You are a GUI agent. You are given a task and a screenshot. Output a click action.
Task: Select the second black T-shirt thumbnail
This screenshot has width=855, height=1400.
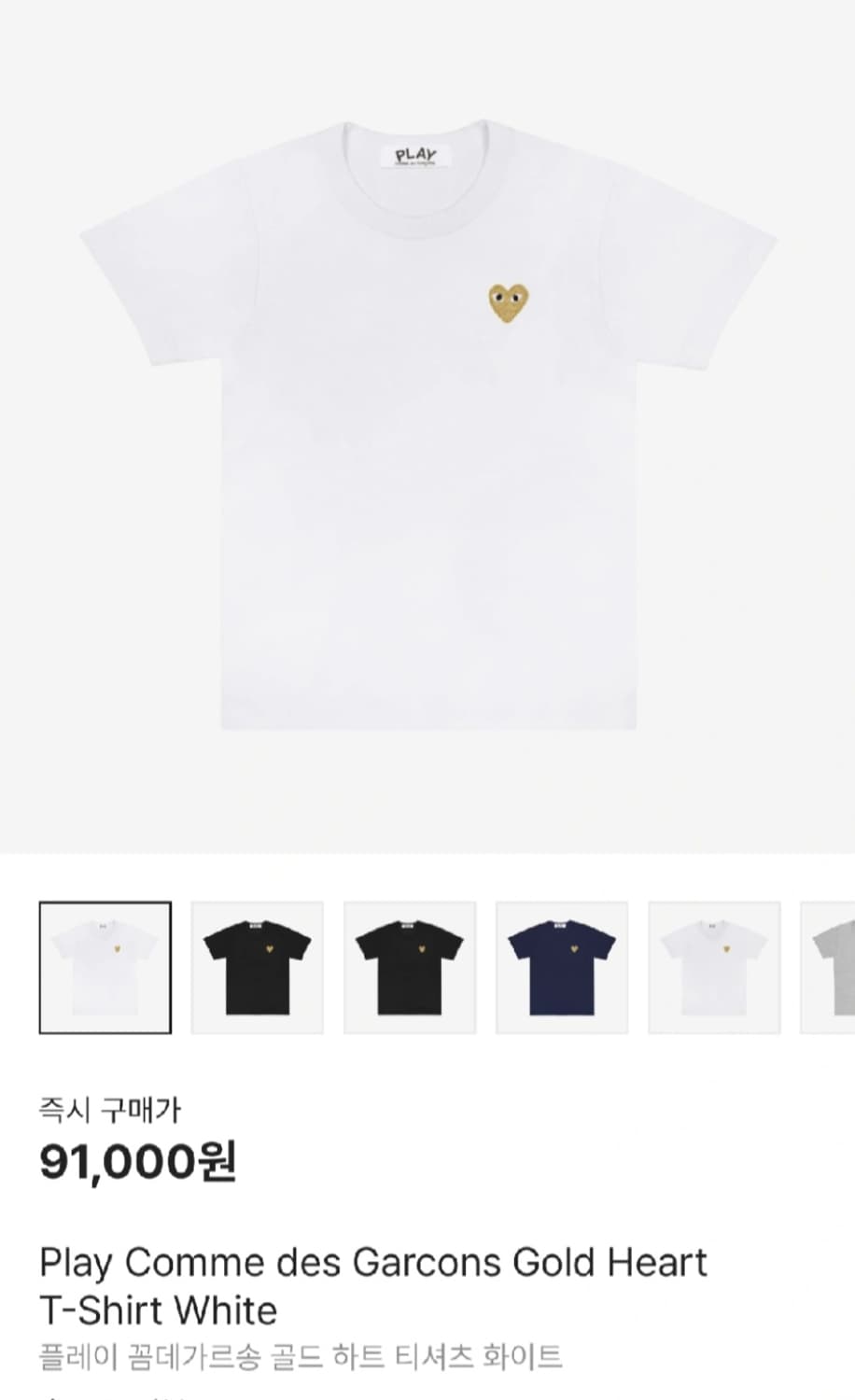[x=410, y=965]
